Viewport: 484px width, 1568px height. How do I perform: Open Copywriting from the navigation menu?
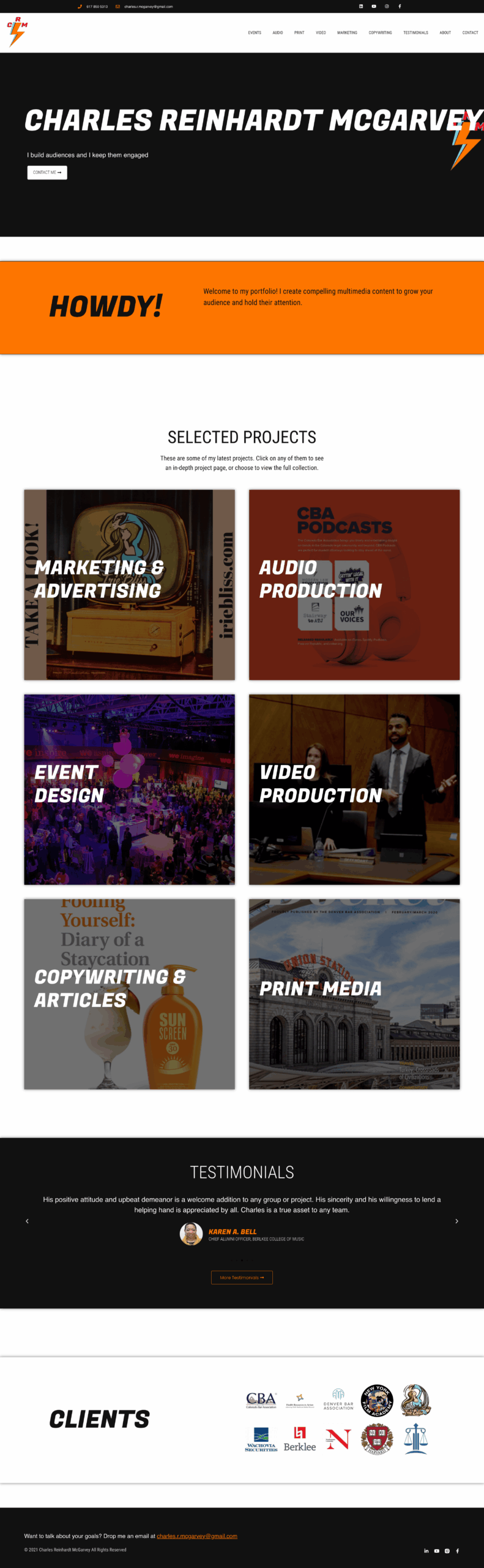pos(380,33)
